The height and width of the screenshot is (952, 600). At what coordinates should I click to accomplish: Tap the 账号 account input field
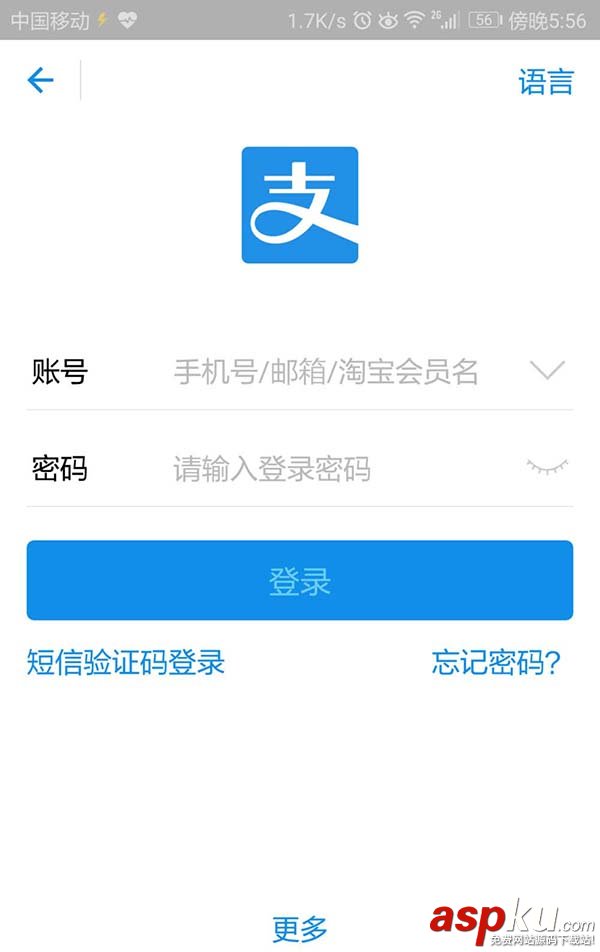pyautogui.click(x=326, y=372)
